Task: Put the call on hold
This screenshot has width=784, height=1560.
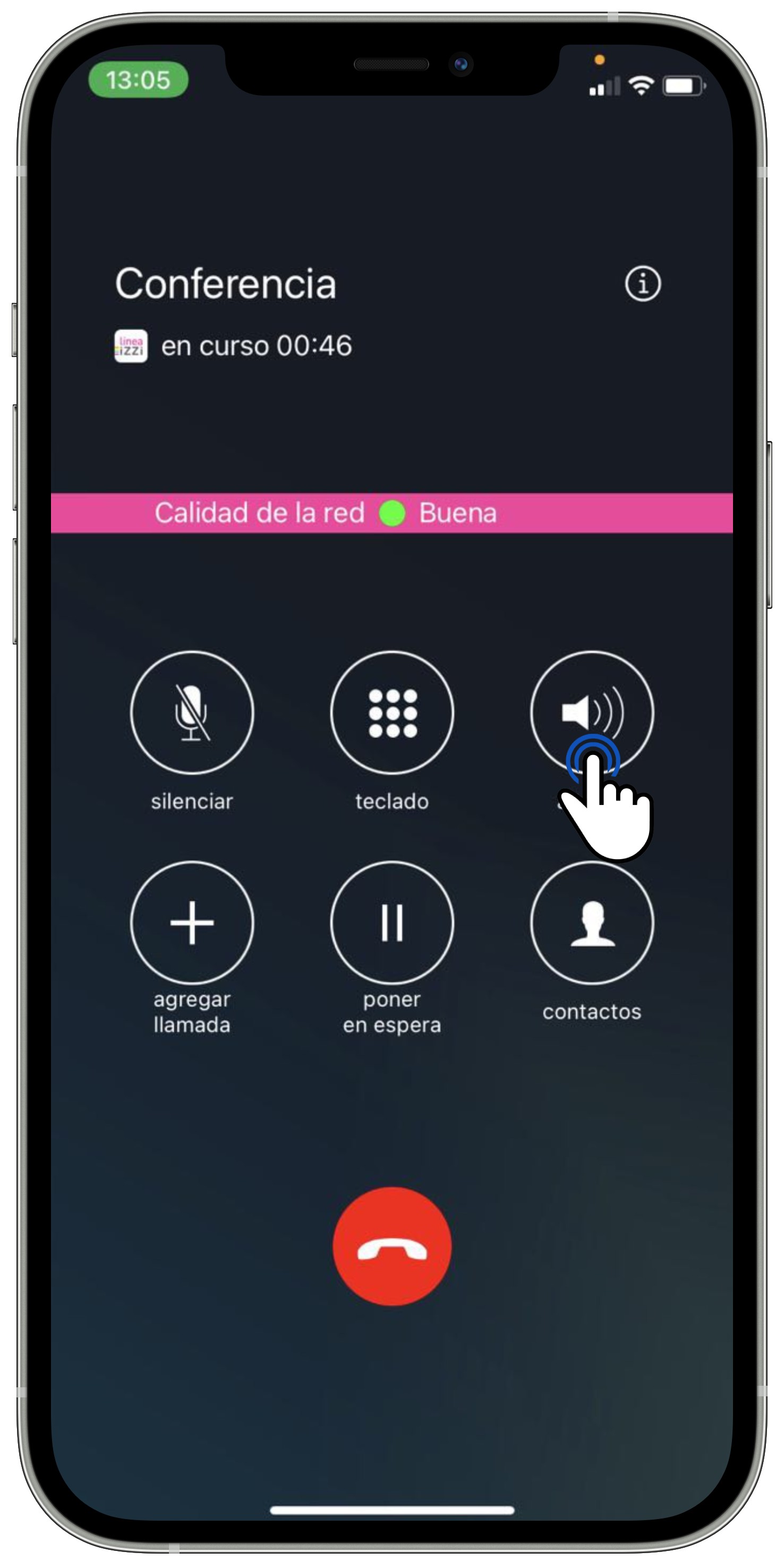Action: [x=391, y=922]
